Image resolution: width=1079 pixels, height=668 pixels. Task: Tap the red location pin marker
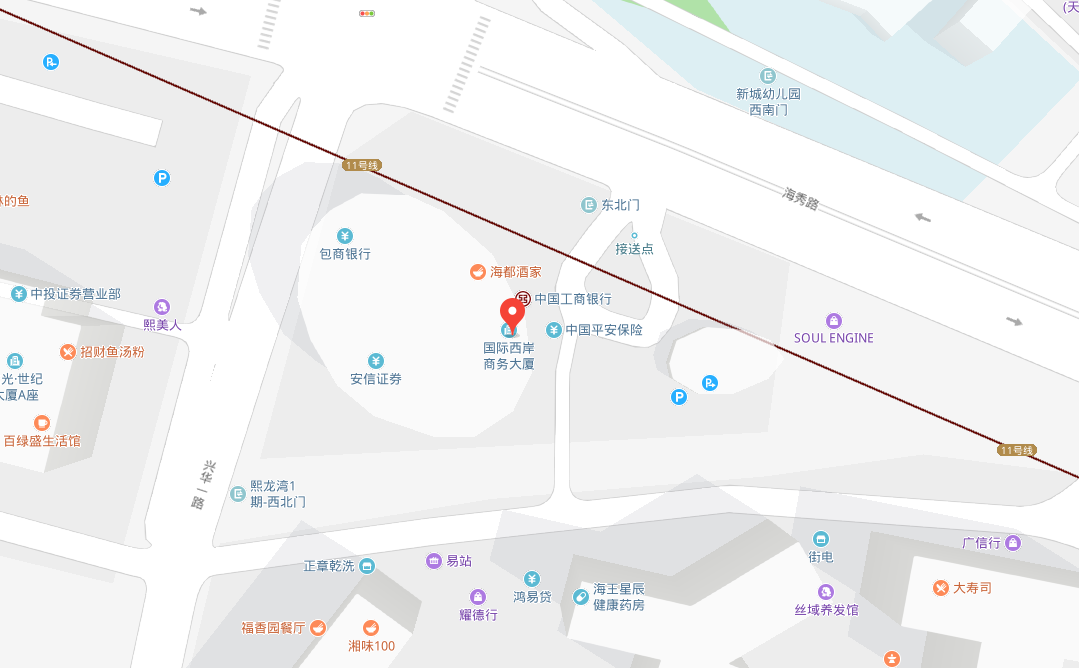pyautogui.click(x=513, y=310)
